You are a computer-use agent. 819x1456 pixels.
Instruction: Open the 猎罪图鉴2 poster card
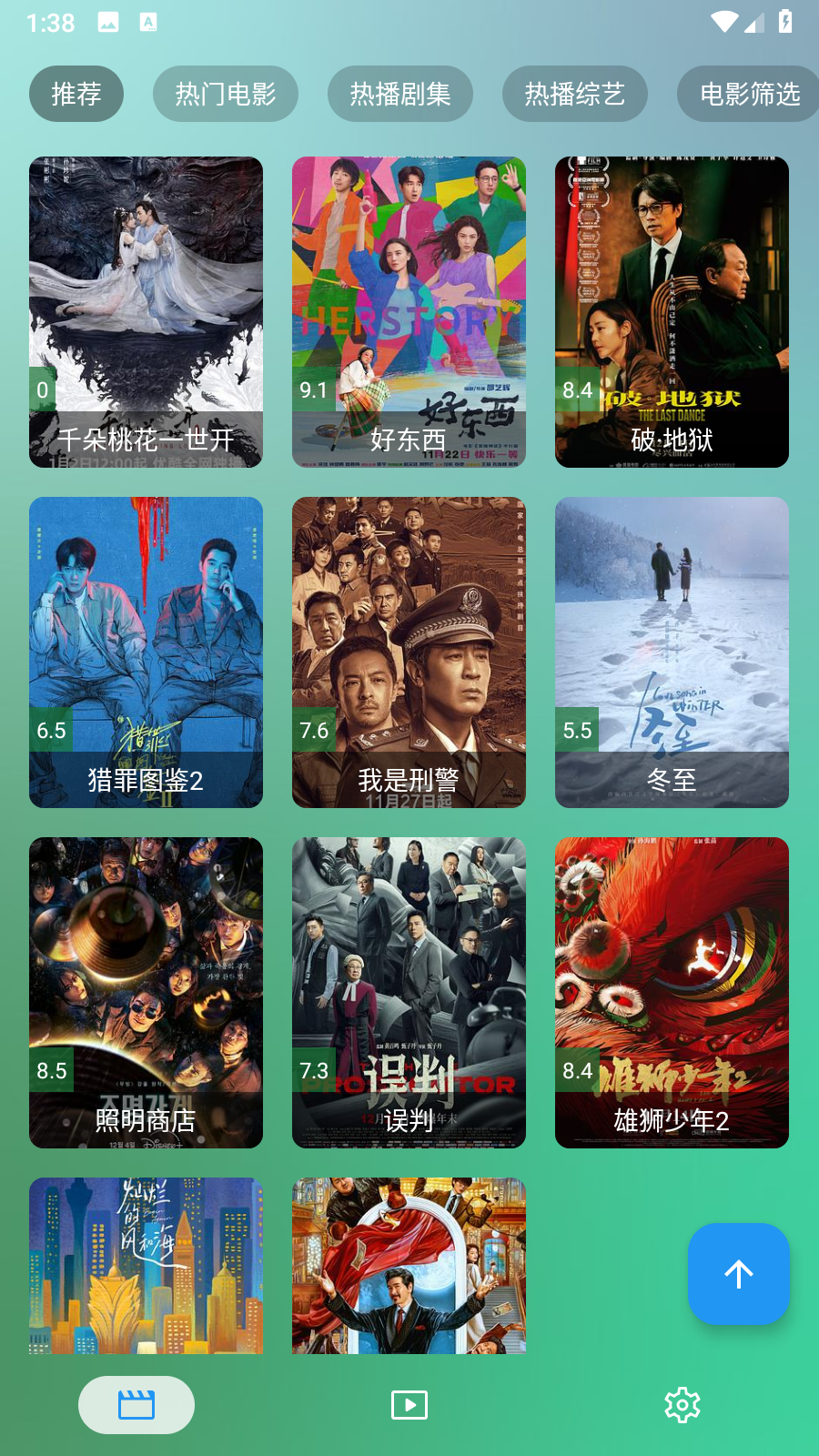pos(146,652)
